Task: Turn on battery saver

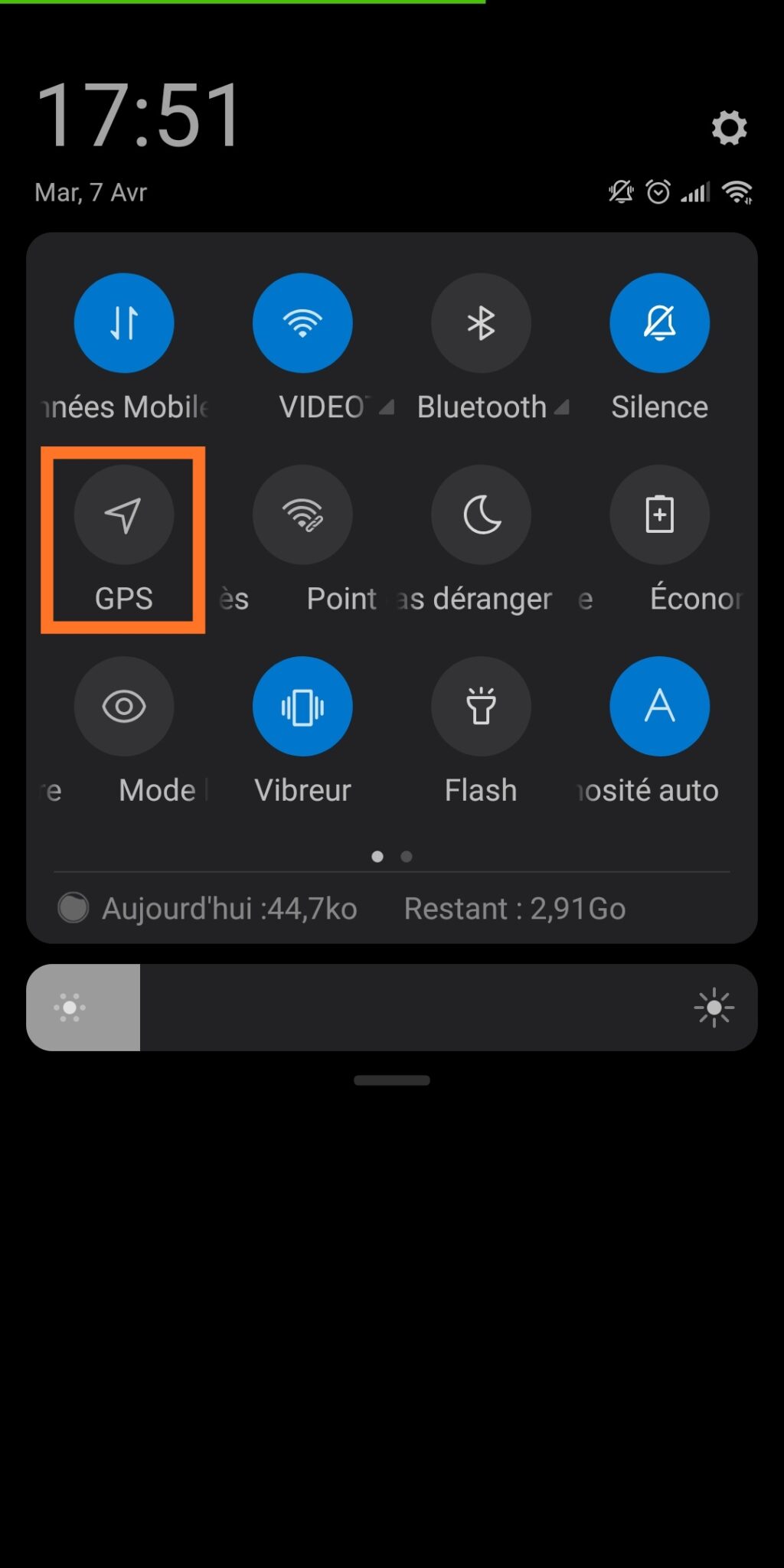Action: pos(659,514)
